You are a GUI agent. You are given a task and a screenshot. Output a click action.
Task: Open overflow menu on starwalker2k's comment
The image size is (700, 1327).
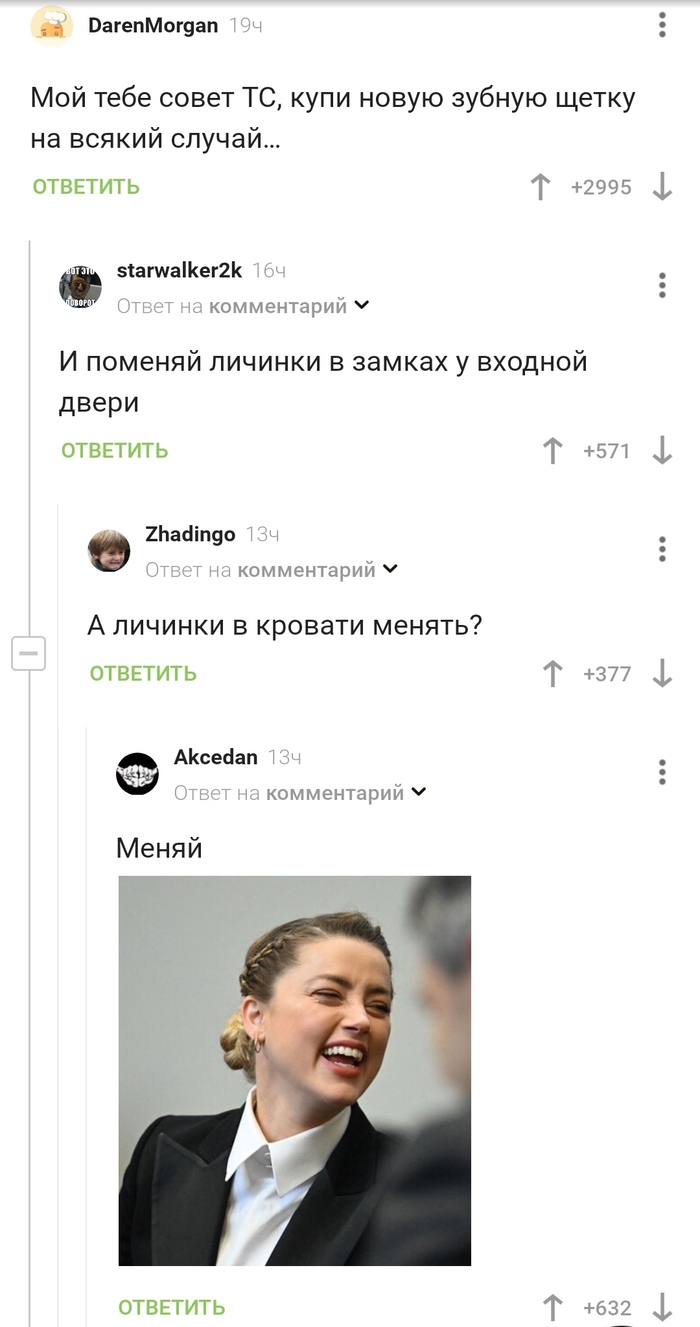(x=662, y=285)
